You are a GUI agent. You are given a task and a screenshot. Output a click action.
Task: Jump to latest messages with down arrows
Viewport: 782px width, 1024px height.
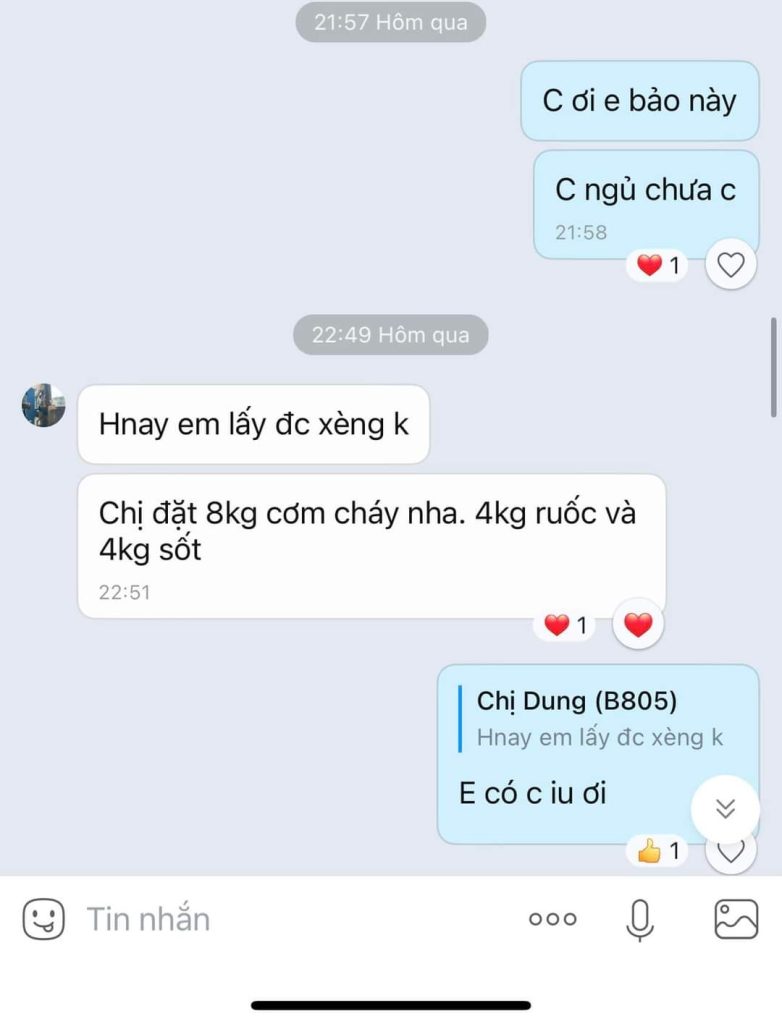pos(725,809)
